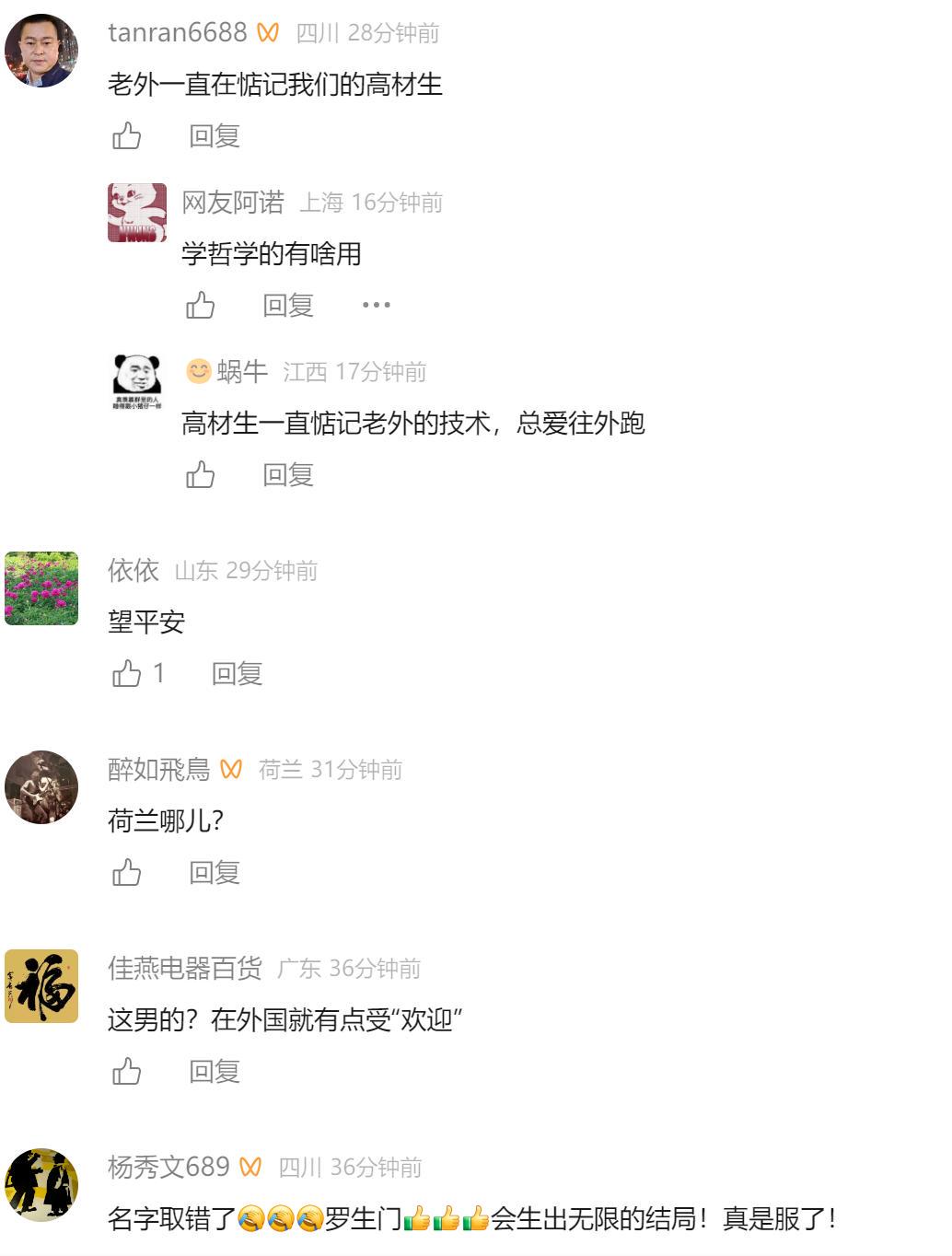The height and width of the screenshot is (1256, 952).
Task: Reply to 蜗牛's comment
Action: (x=288, y=475)
